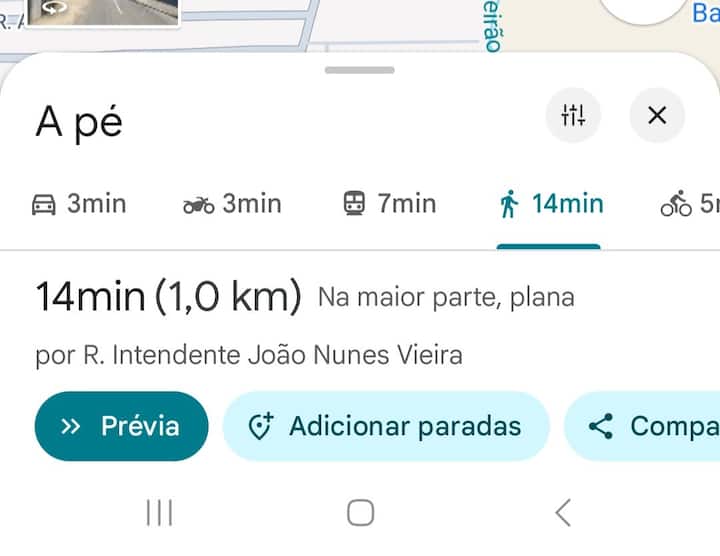Open the Street View thumbnail

102,12
